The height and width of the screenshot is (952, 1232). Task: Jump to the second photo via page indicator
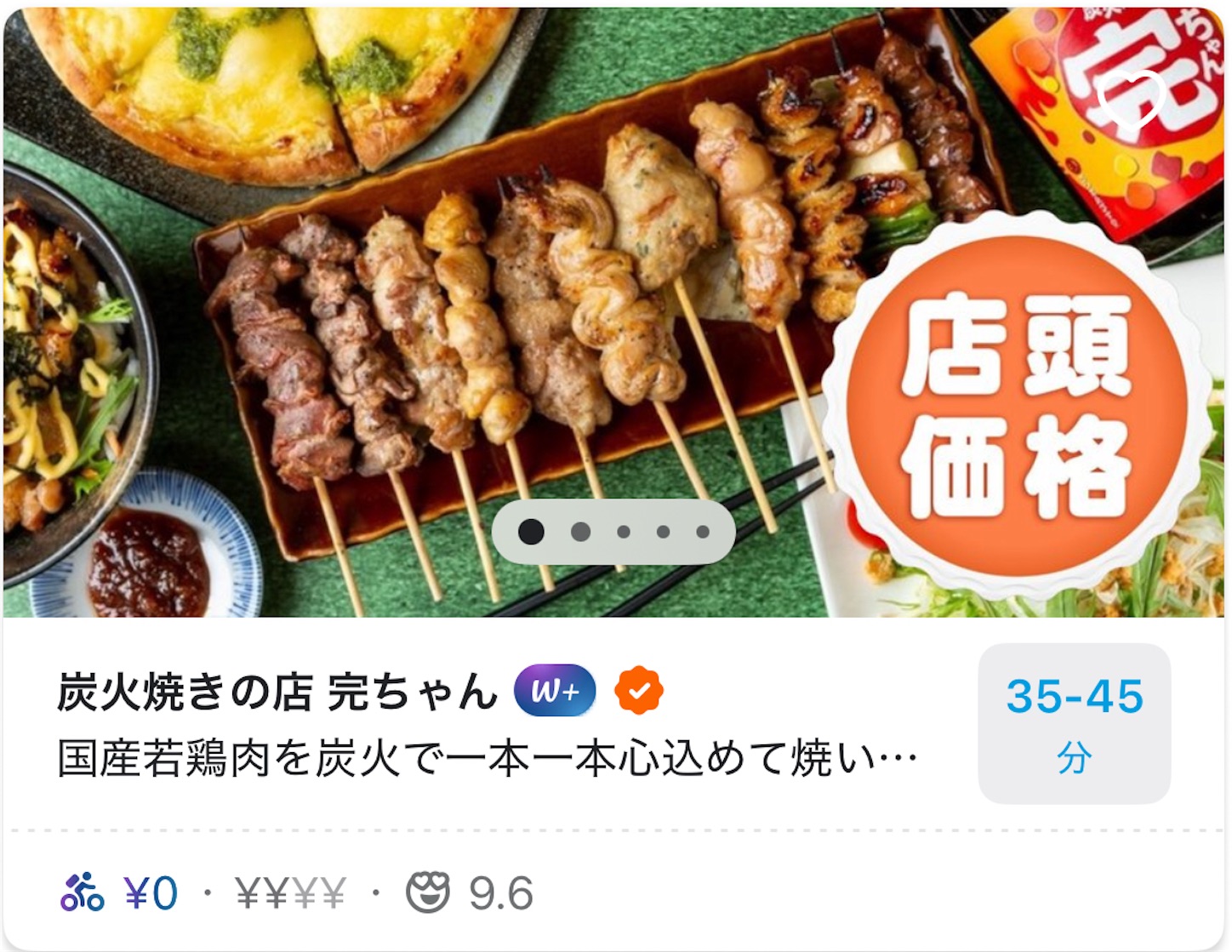click(581, 532)
